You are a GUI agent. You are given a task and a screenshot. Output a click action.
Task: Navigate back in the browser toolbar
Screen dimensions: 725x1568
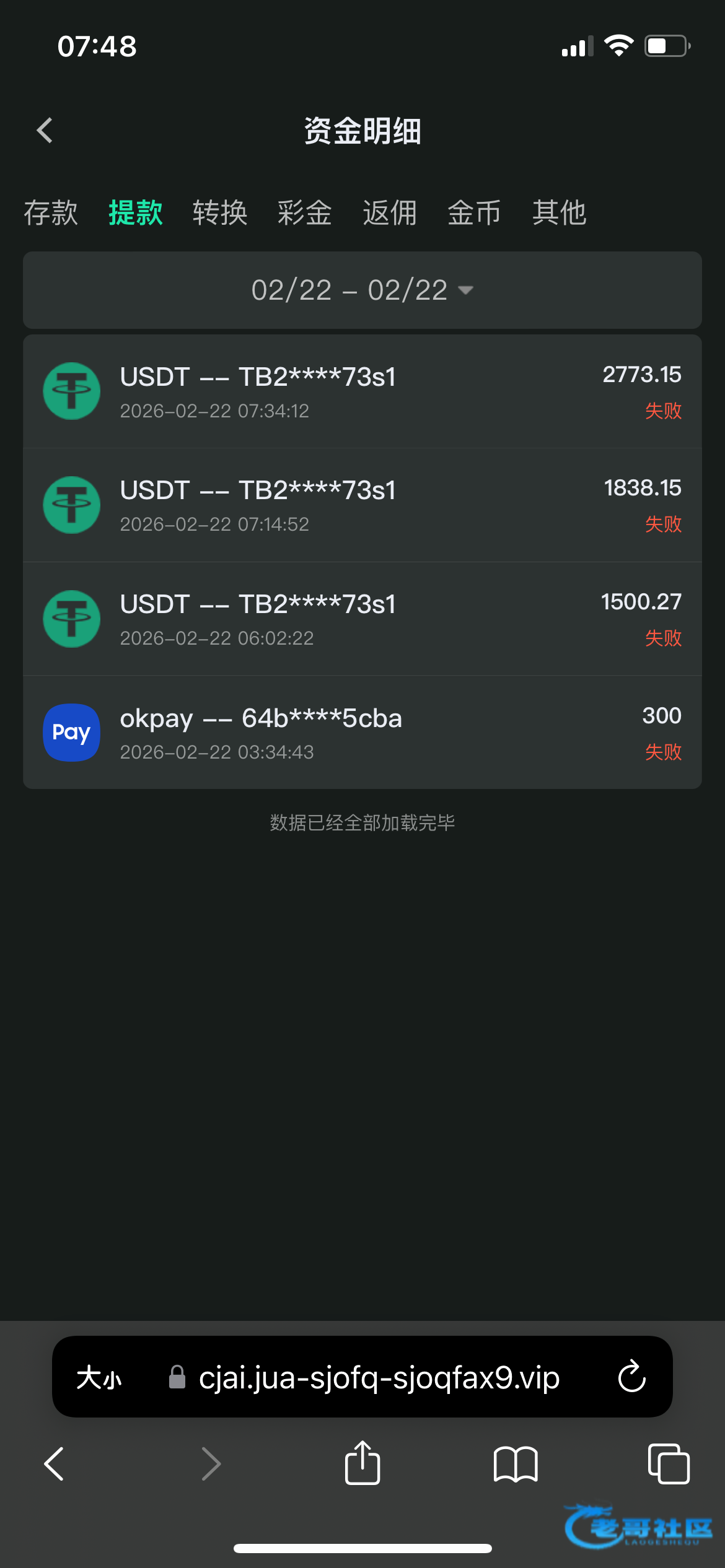tap(55, 1464)
